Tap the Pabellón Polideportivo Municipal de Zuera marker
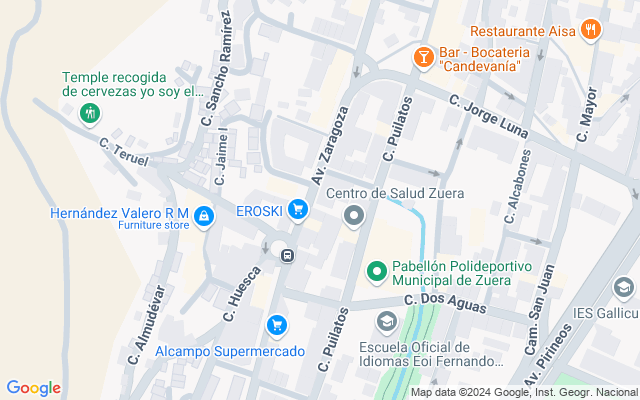This screenshot has height=400, width=640. pyautogui.click(x=377, y=270)
